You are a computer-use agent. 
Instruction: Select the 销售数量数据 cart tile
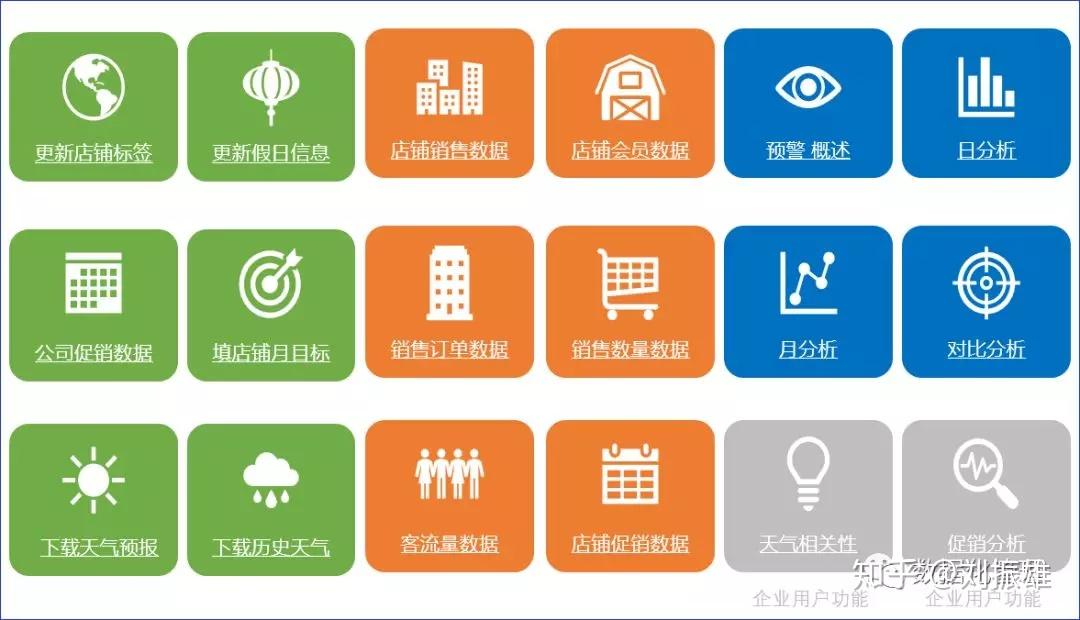pos(630,302)
